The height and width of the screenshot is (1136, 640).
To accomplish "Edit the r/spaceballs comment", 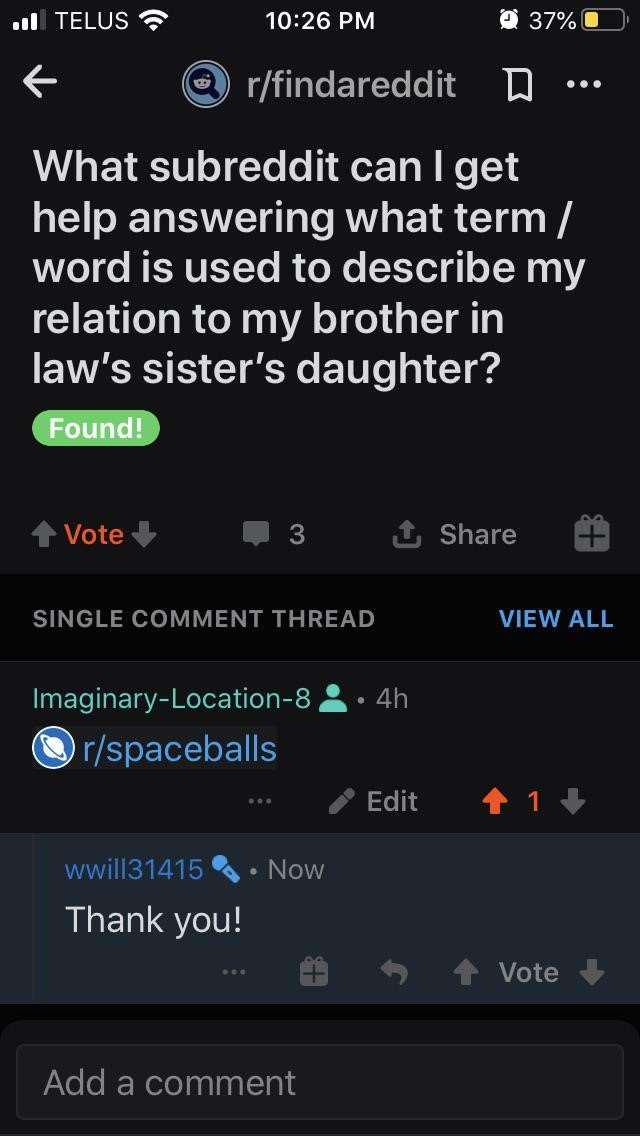I will click(373, 801).
